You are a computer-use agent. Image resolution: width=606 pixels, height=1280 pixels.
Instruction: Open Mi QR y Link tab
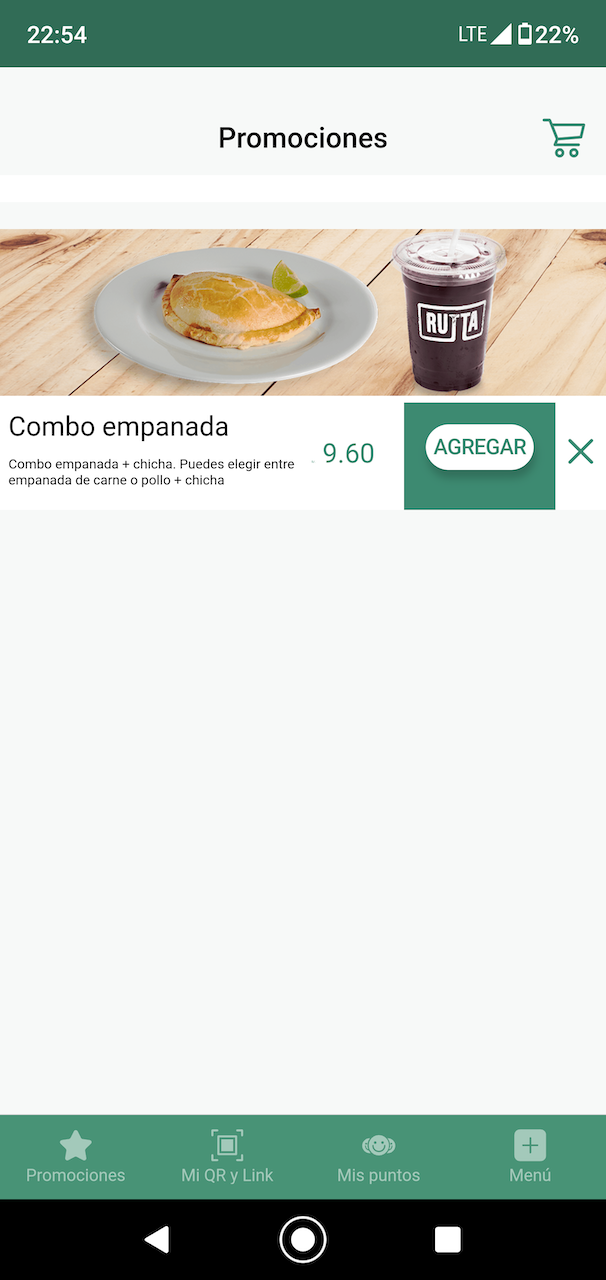pos(227,1157)
